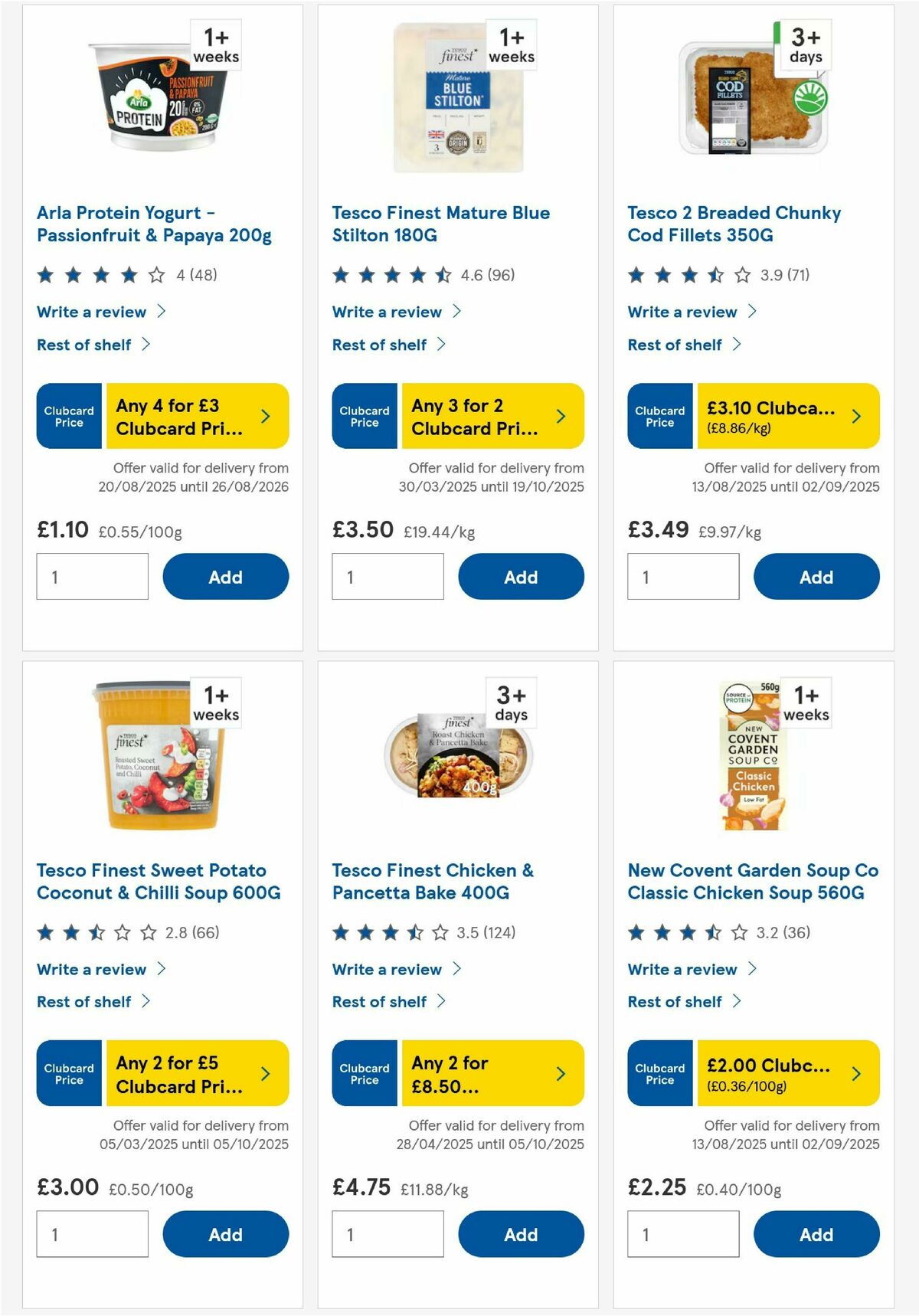Click the Clubcard Price badge on Blue Stilton
This screenshot has height=1316, width=919.
pos(364,416)
